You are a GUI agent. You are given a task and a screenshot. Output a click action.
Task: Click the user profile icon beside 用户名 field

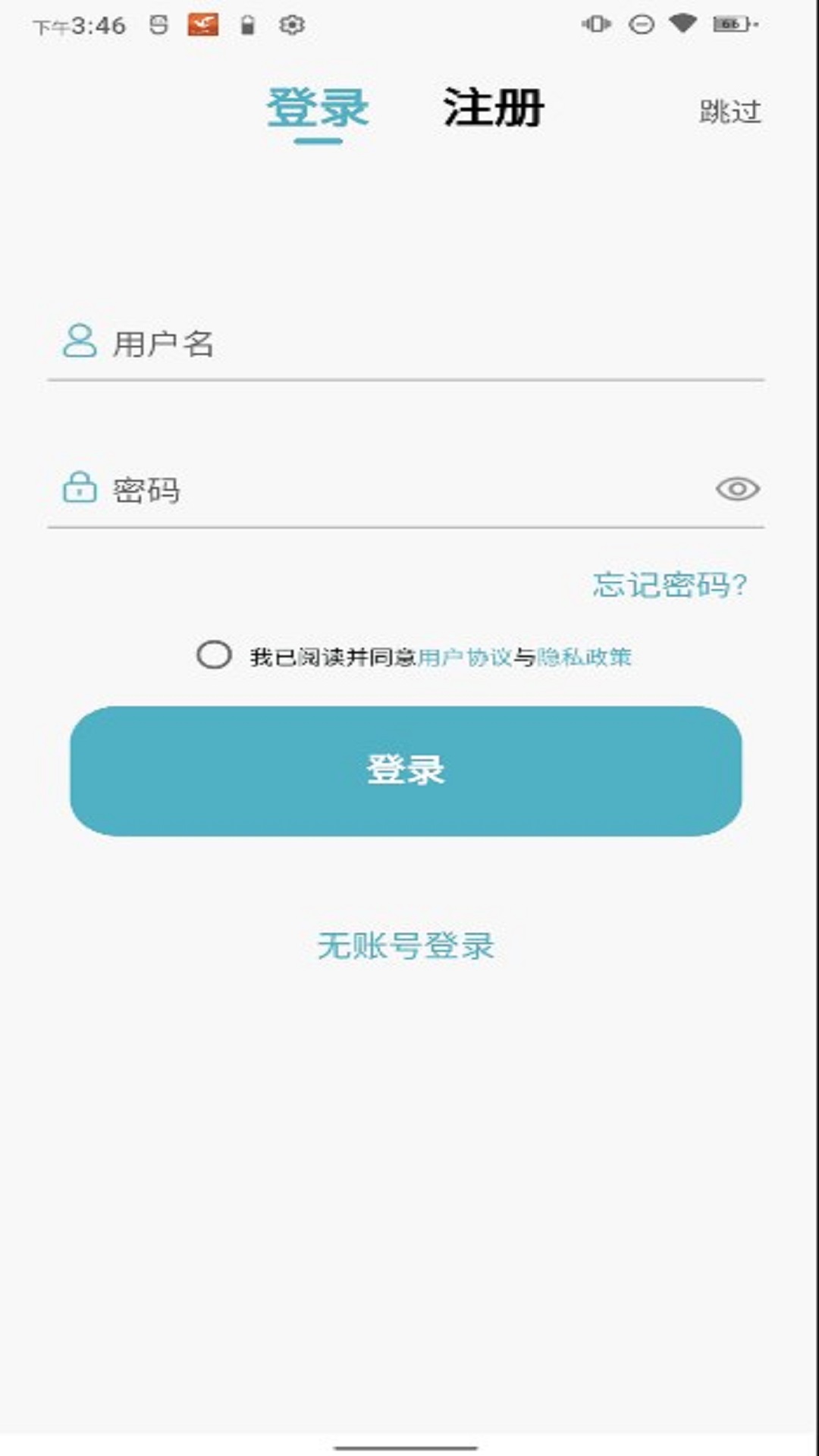[80, 340]
